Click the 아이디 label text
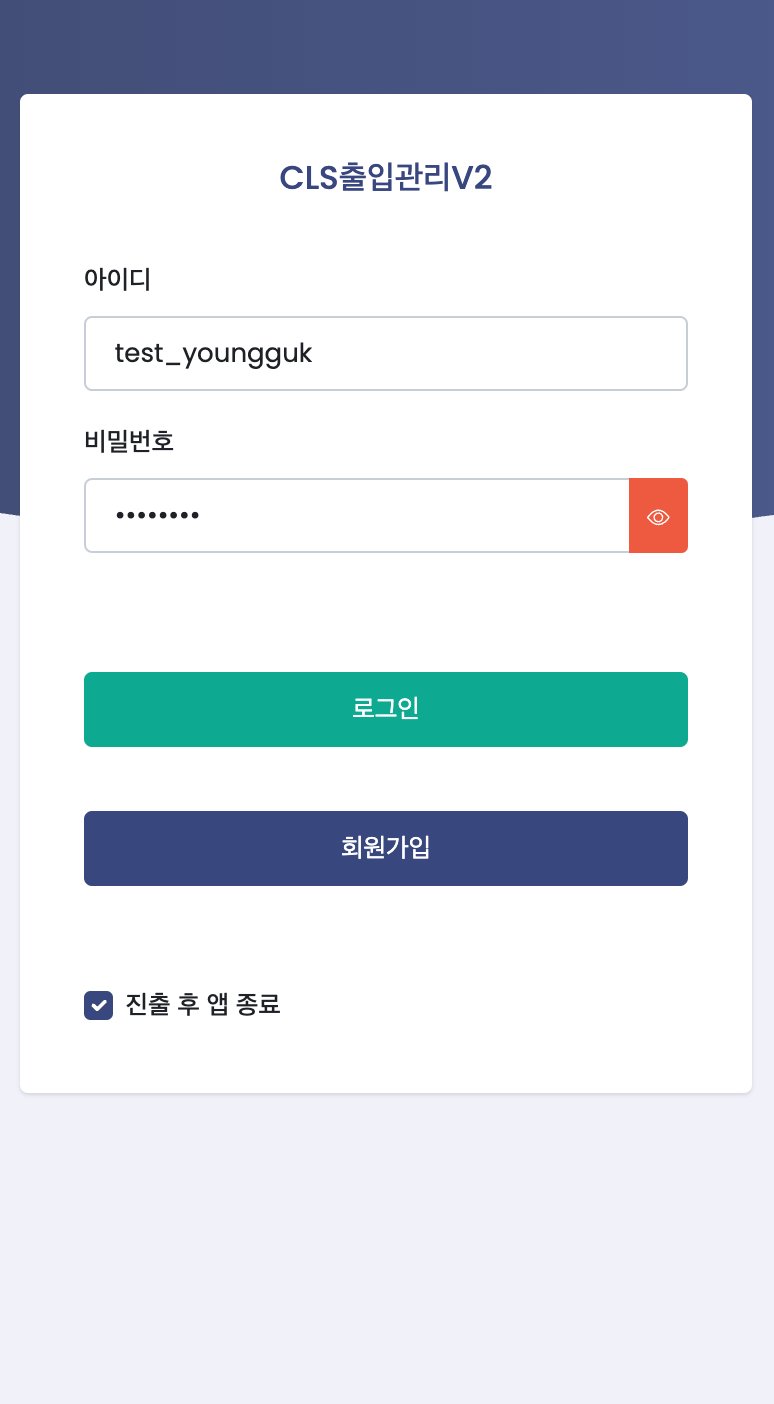The image size is (774, 1404). coord(117,279)
